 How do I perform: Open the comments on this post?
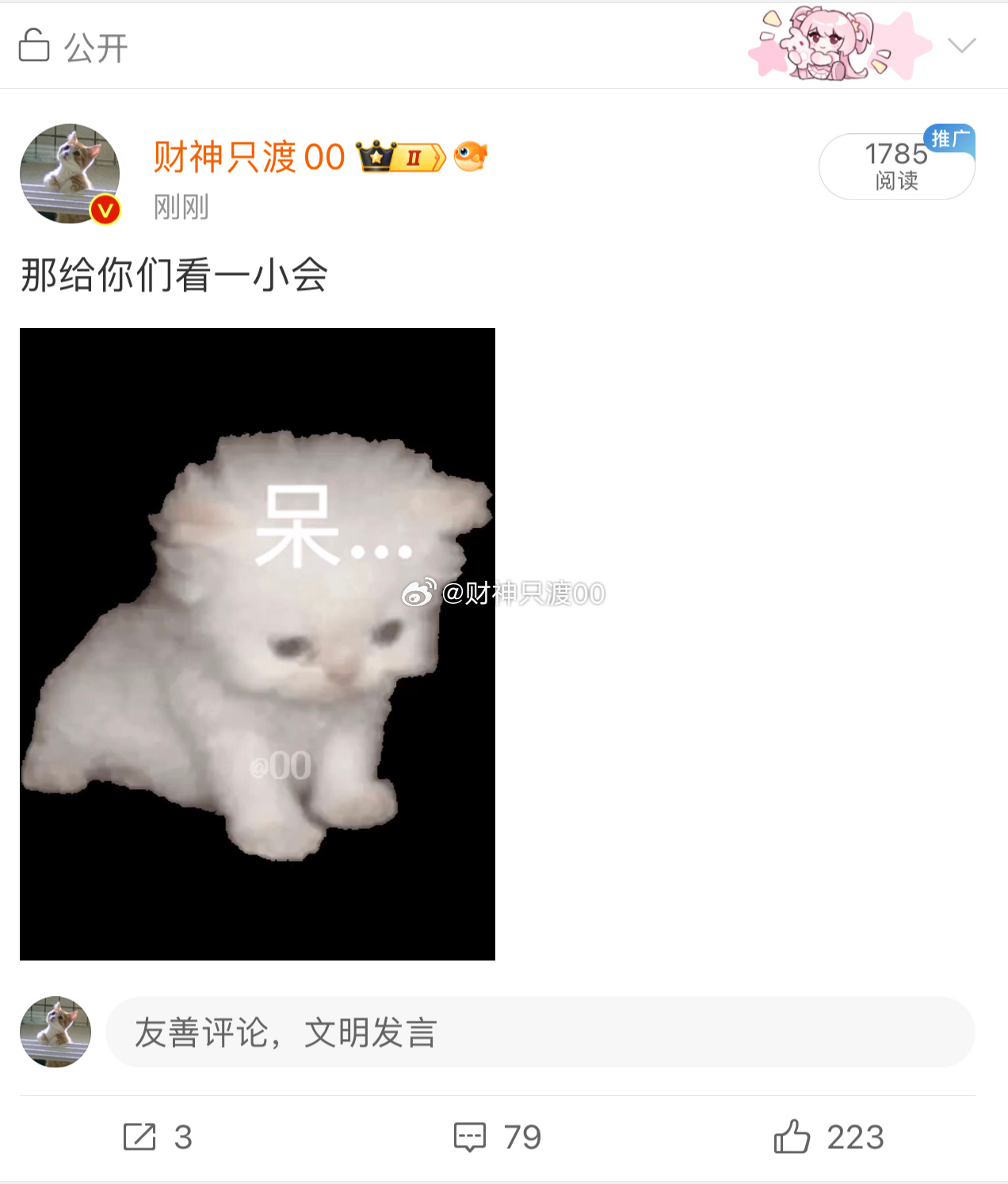[x=497, y=1137]
